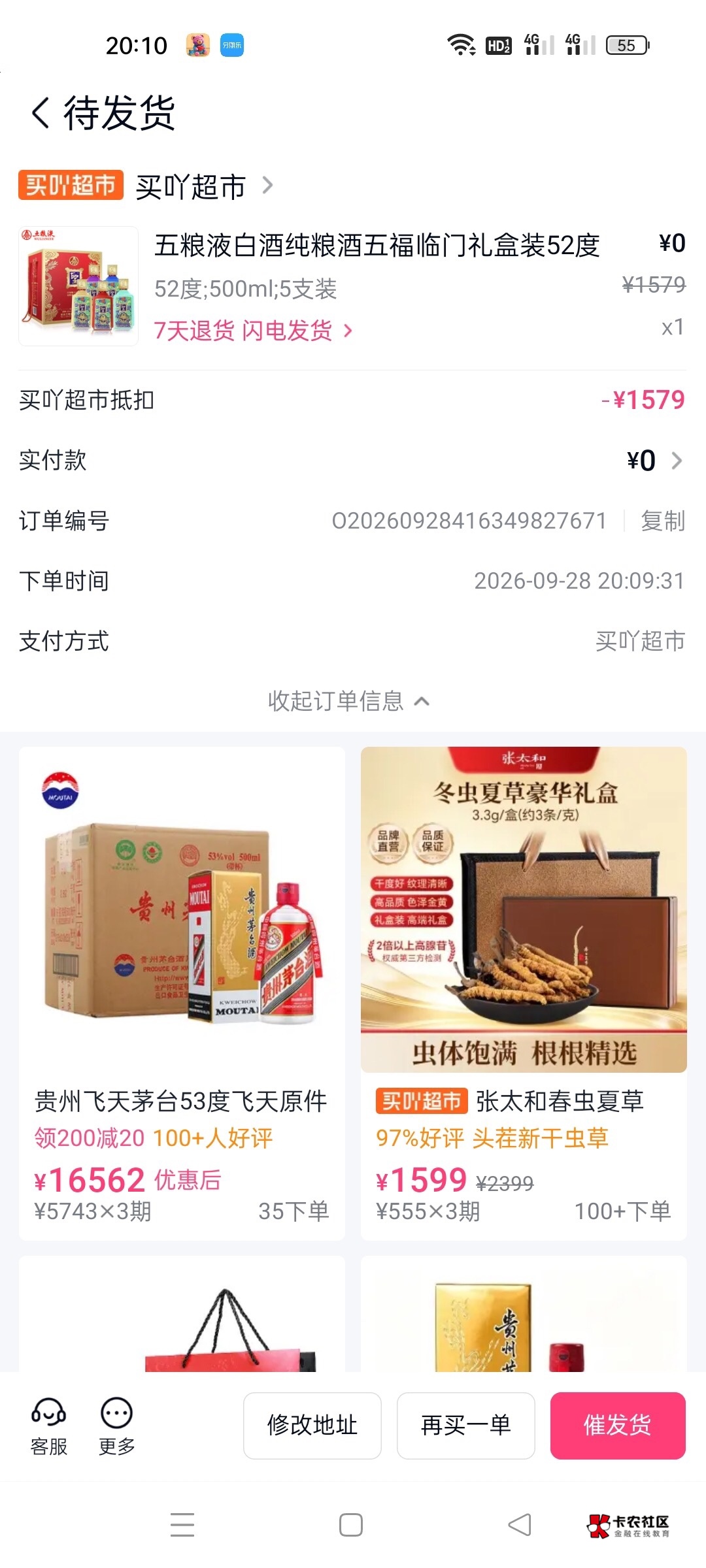Open the 买吖超市 store link

click(205, 187)
